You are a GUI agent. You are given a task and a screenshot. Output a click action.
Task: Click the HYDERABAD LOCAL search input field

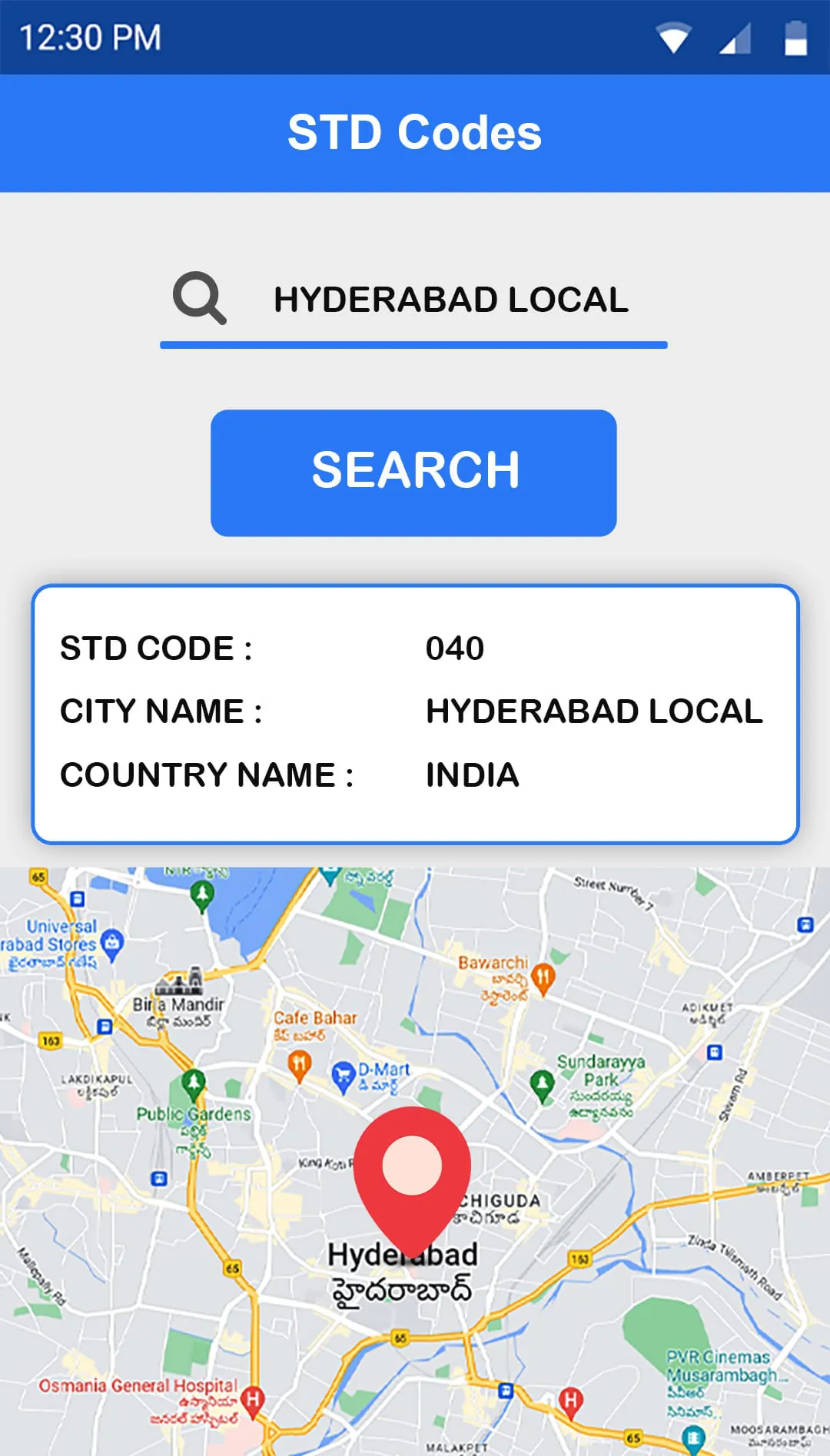452,300
